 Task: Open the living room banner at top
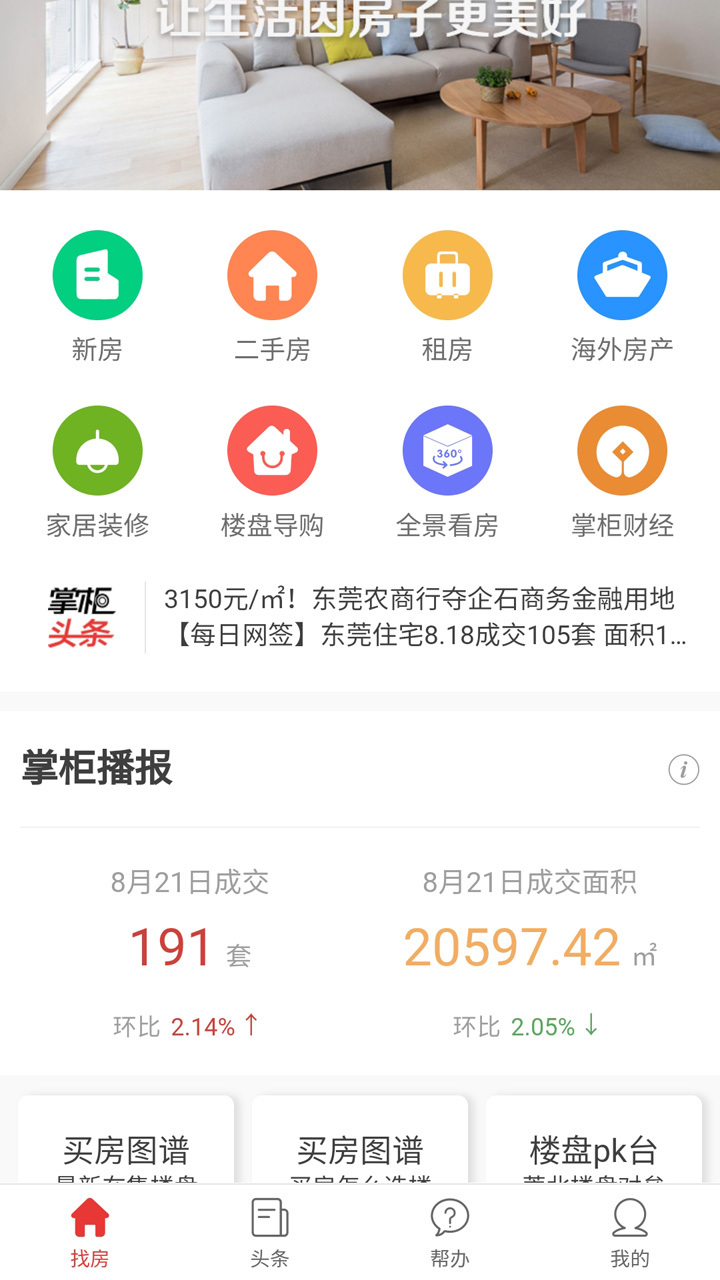(360, 95)
